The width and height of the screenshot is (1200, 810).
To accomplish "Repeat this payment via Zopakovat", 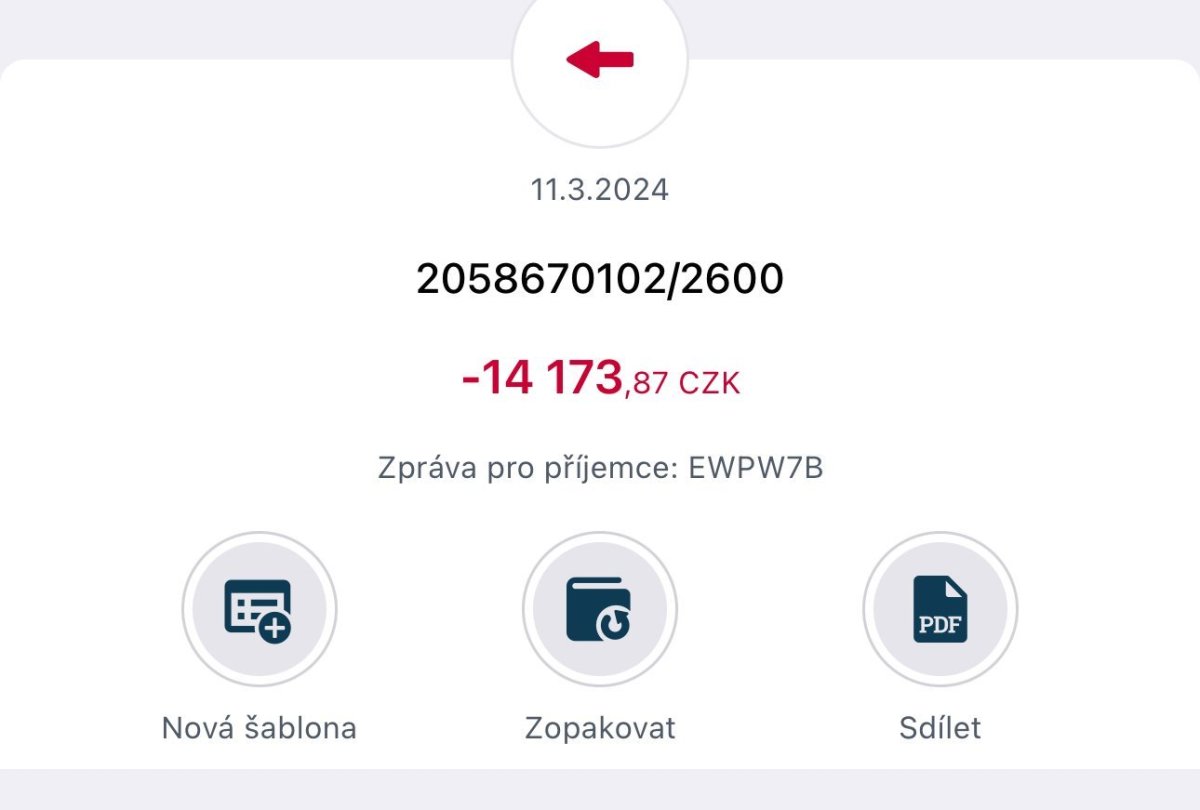I will pyautogui.click(x=599, y=610).
